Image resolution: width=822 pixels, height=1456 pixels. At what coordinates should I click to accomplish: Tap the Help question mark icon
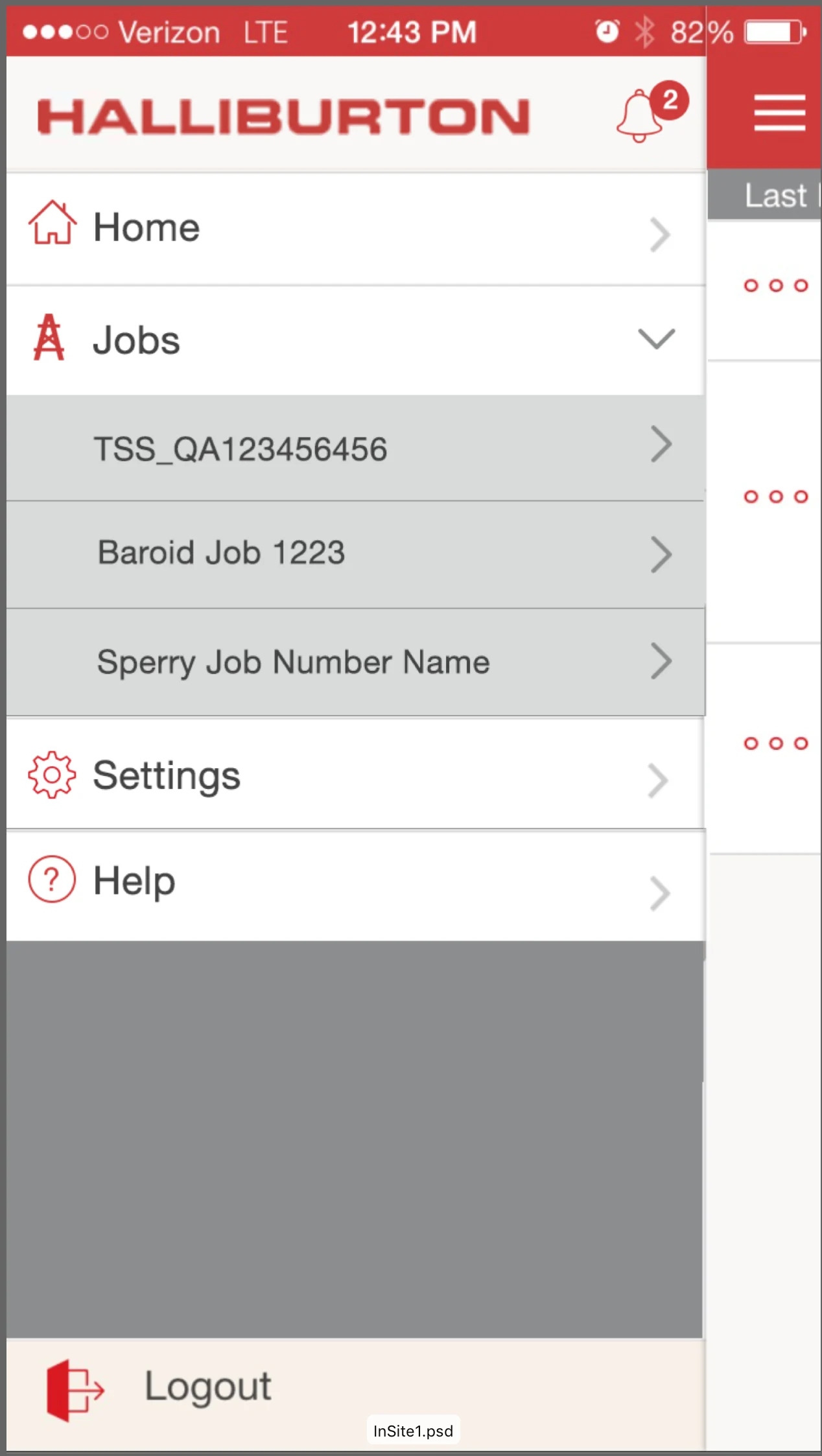click(51, 879)
